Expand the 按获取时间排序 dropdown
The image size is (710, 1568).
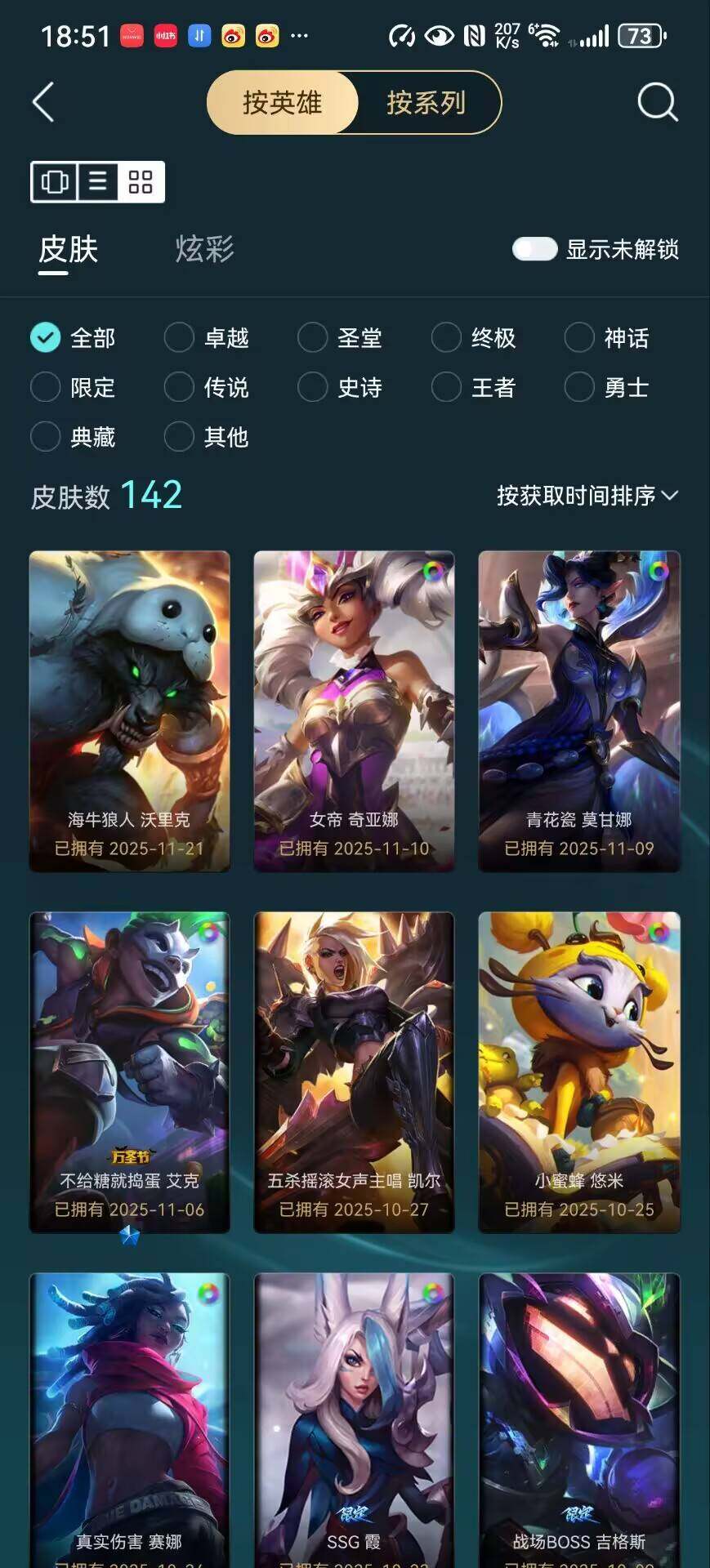pos(587,496)
